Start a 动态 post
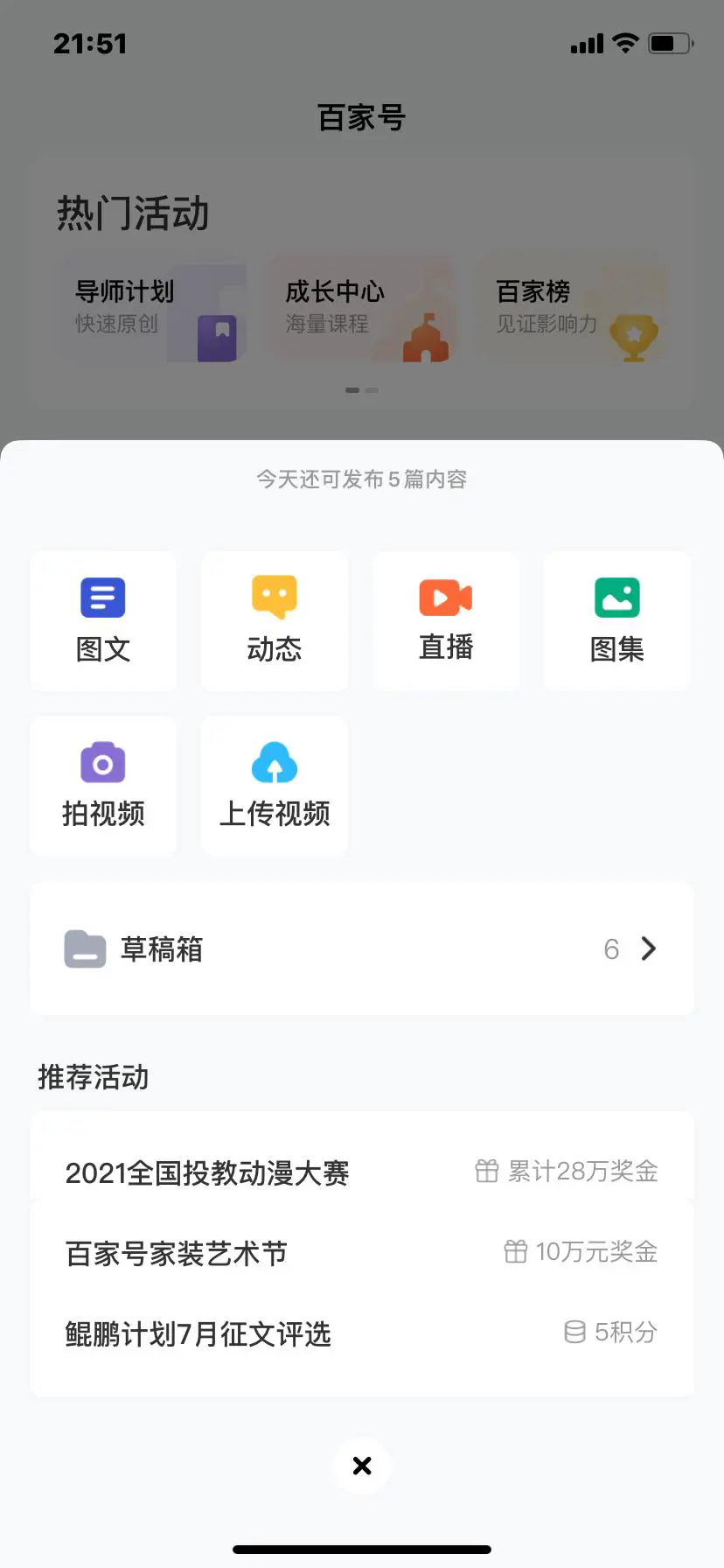The image size is (724, 1568). coord(275,620)
